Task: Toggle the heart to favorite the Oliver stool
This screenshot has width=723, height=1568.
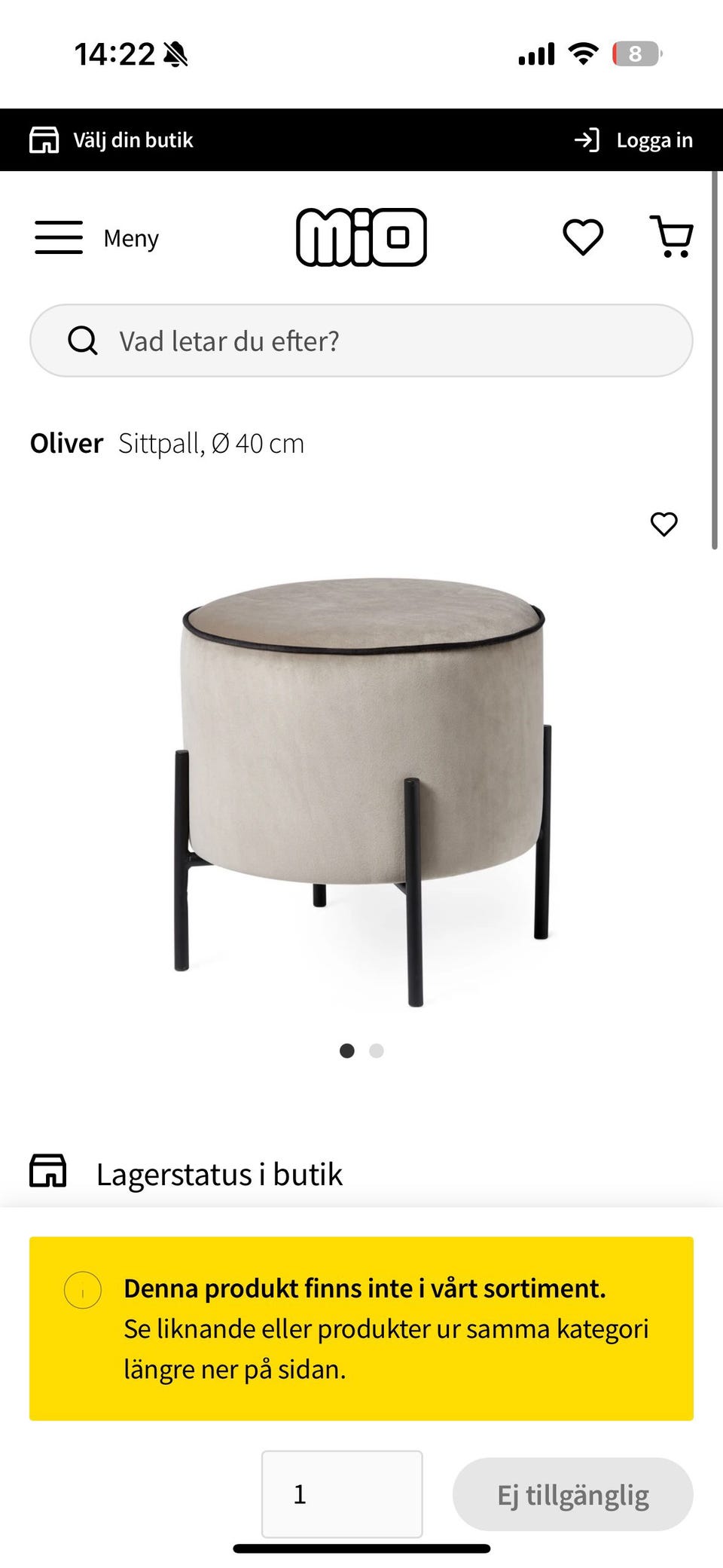Action: tap(664, 524)
